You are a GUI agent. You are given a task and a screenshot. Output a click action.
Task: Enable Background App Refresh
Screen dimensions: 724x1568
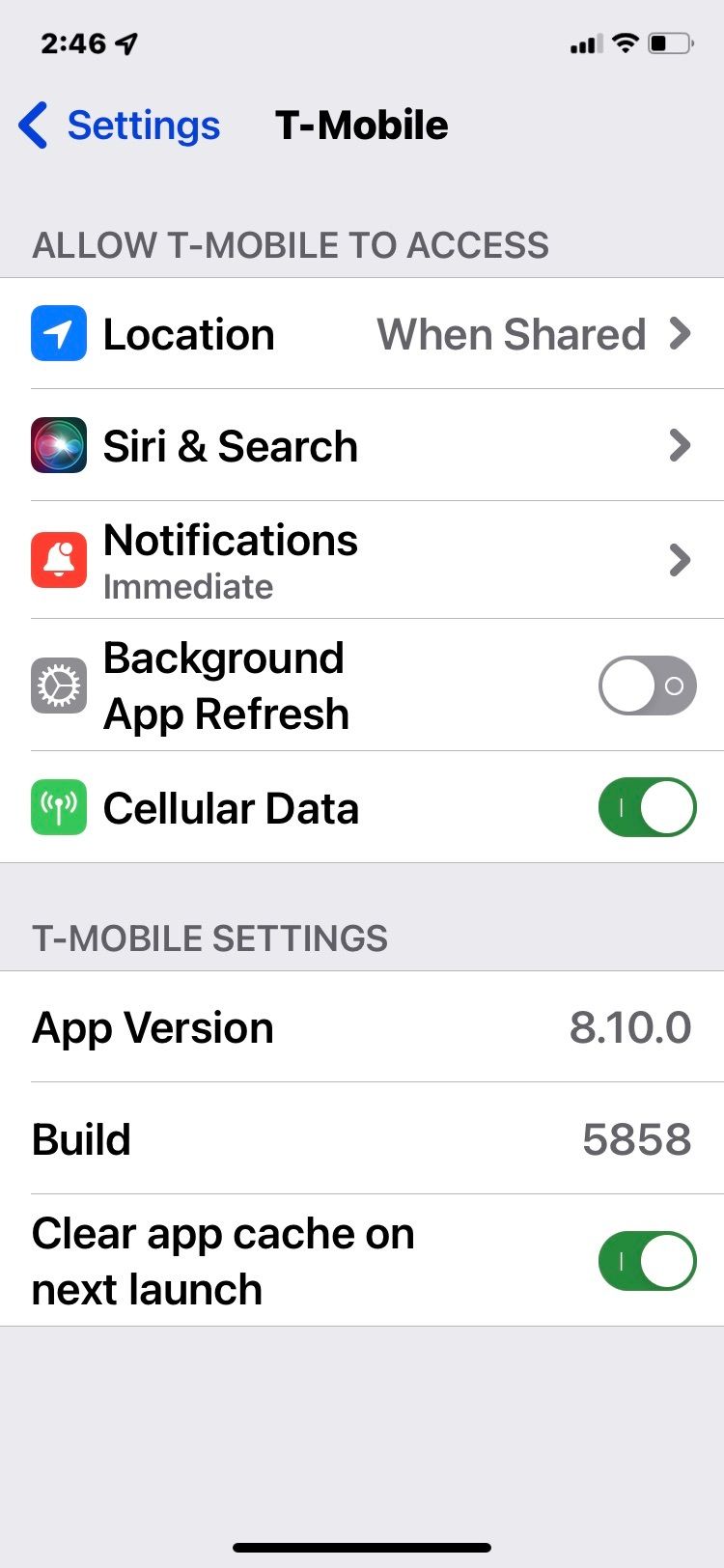647,686
